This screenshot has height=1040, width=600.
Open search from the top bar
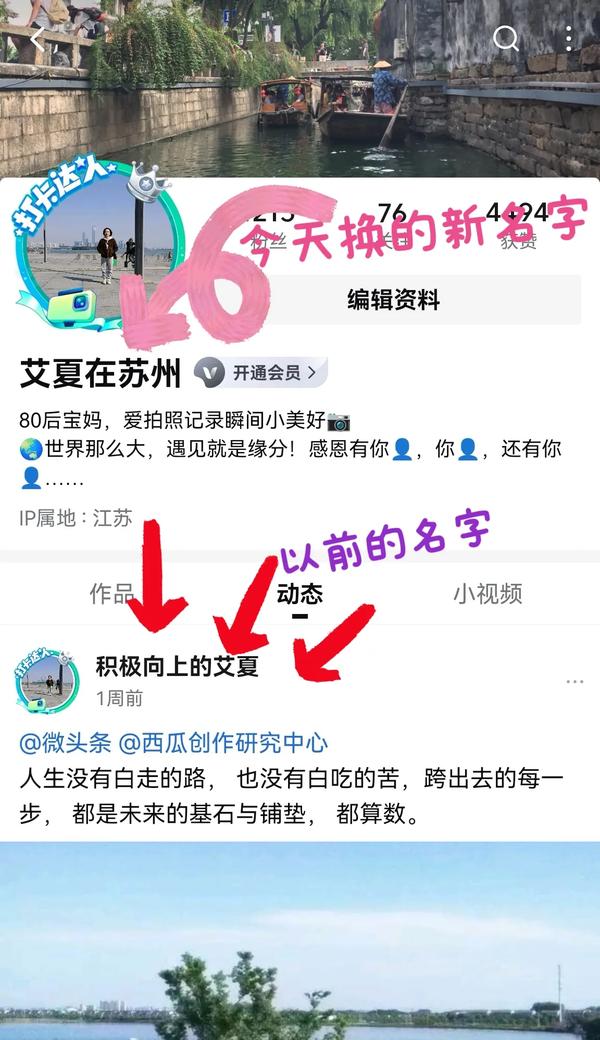coord(506,39)
